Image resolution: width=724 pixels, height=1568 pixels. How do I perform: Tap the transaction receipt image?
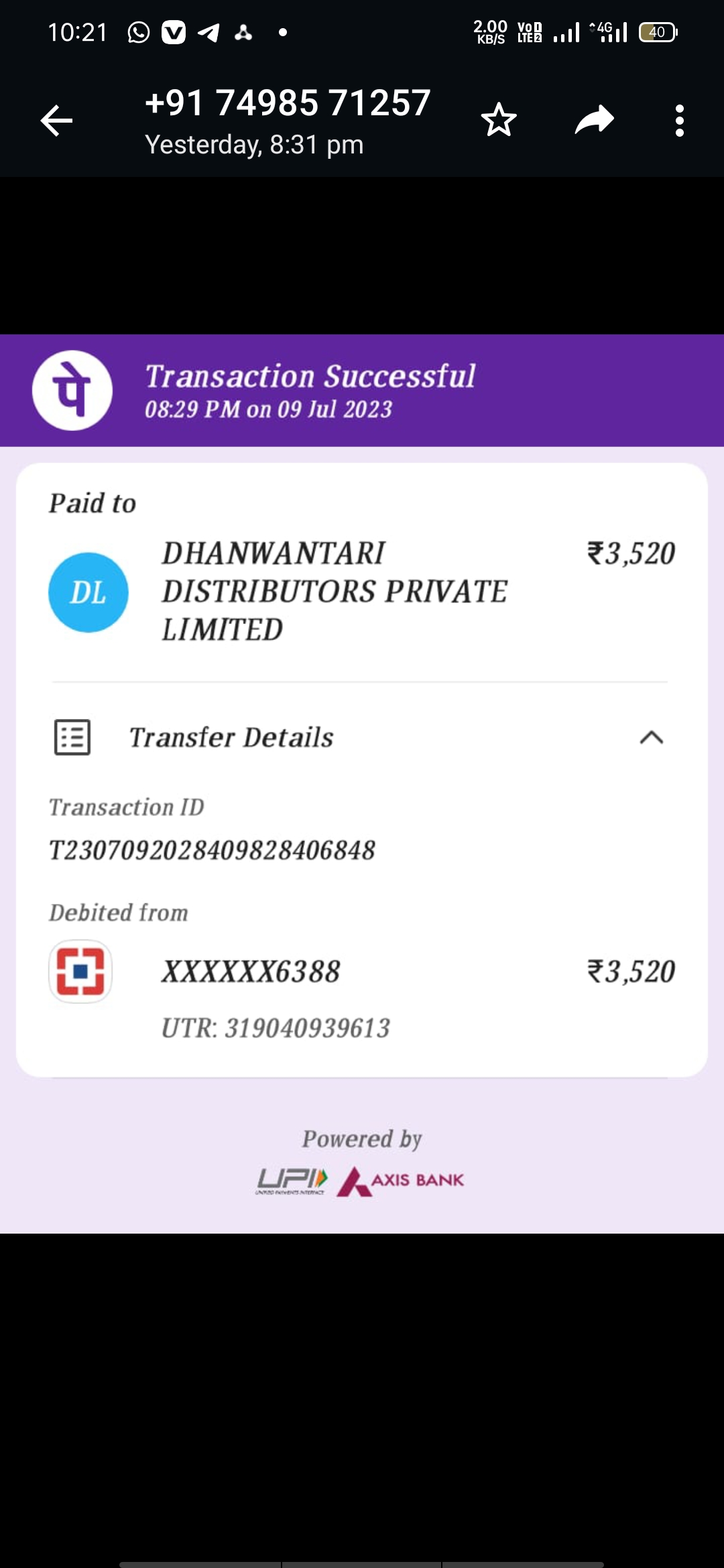[362, 783]
